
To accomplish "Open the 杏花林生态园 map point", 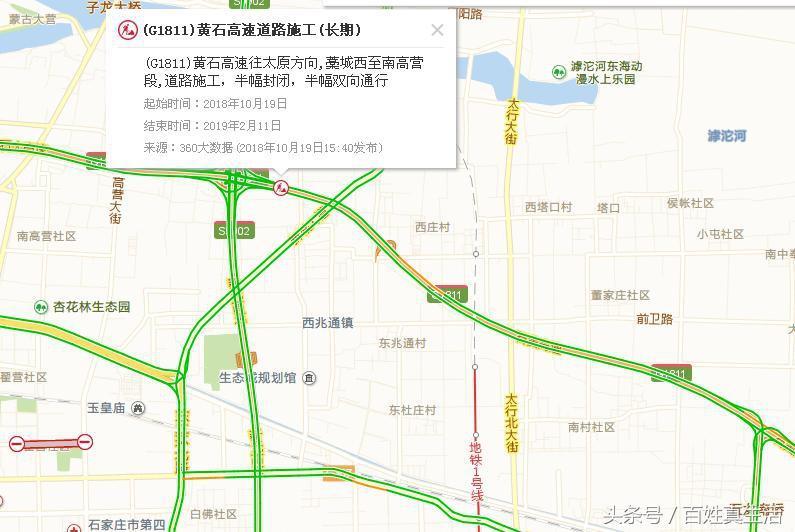I will click(x=40, y=307).
